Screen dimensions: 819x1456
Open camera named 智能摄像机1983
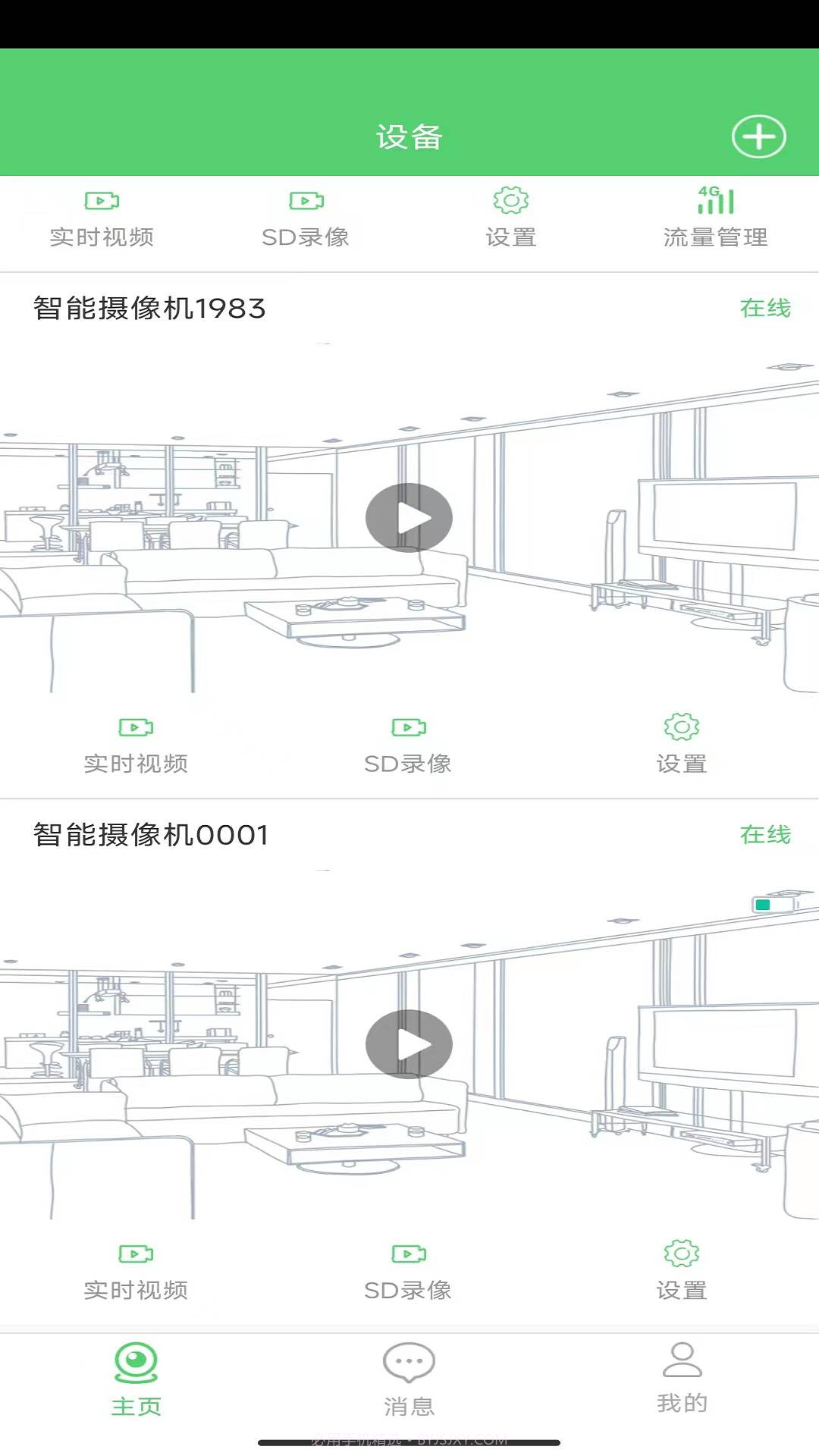(146, 308)
